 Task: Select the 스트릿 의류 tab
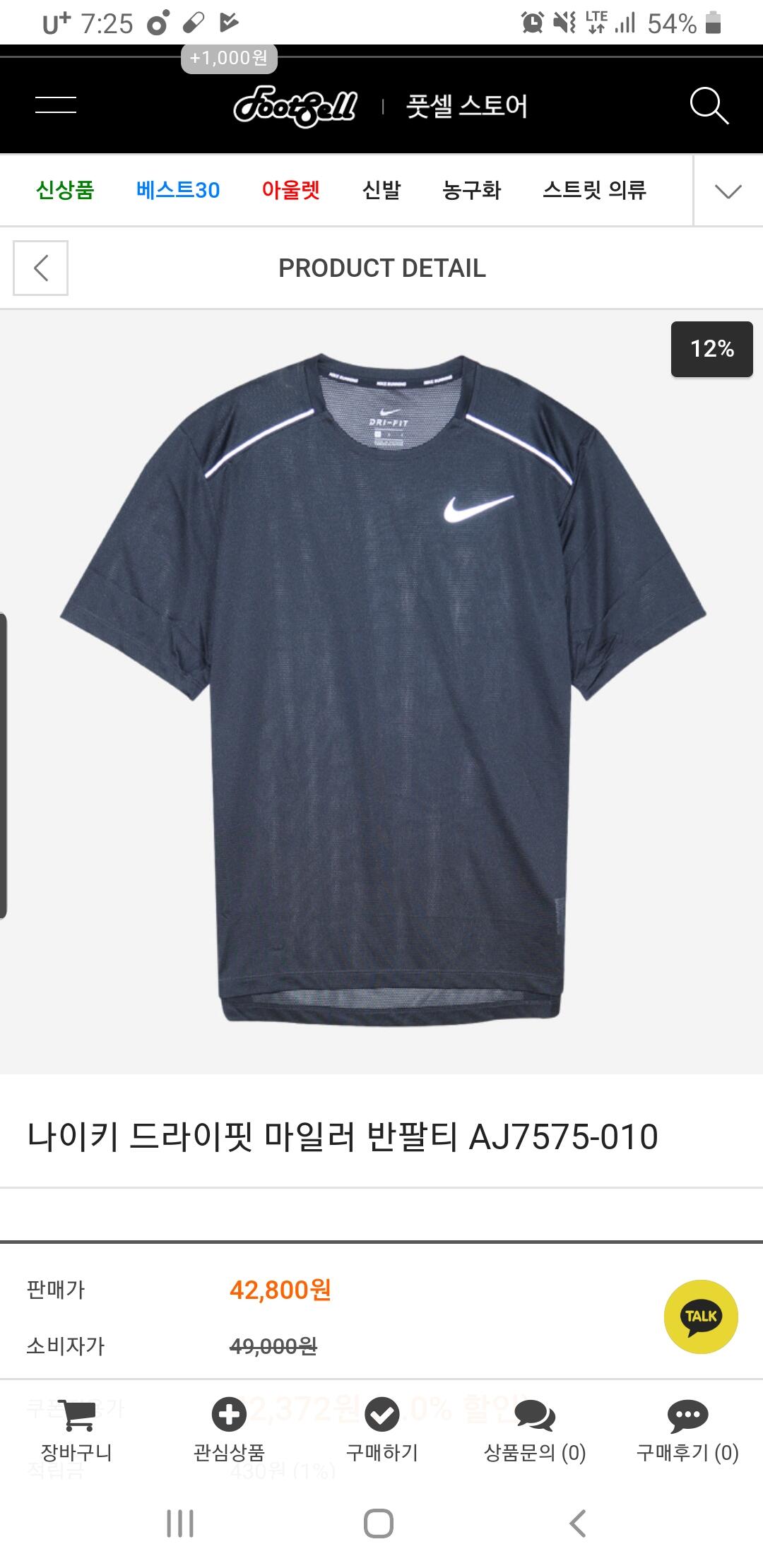(594, 190)
